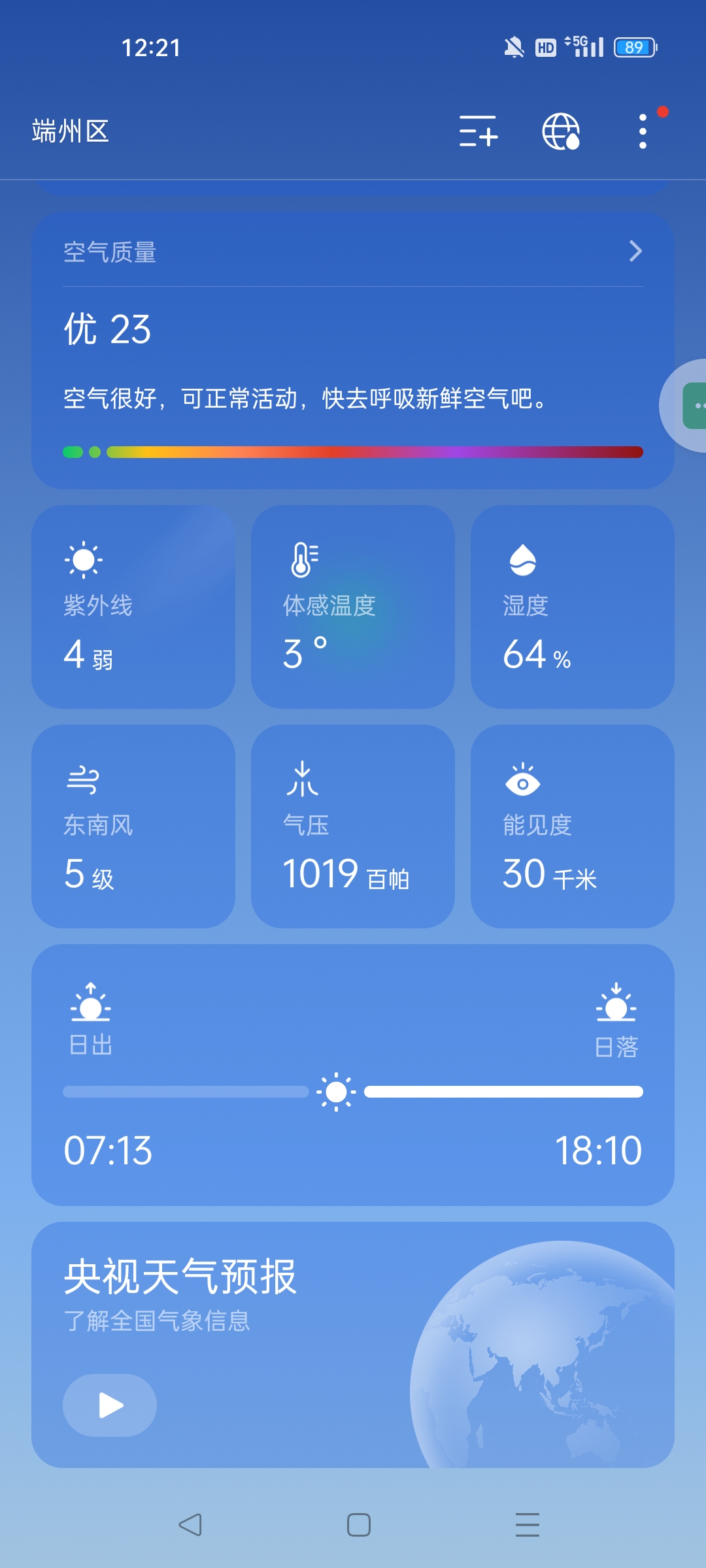Screen dimensions: 706x1568
Task: Go to the system home screen
Action: click(359, 1525)
